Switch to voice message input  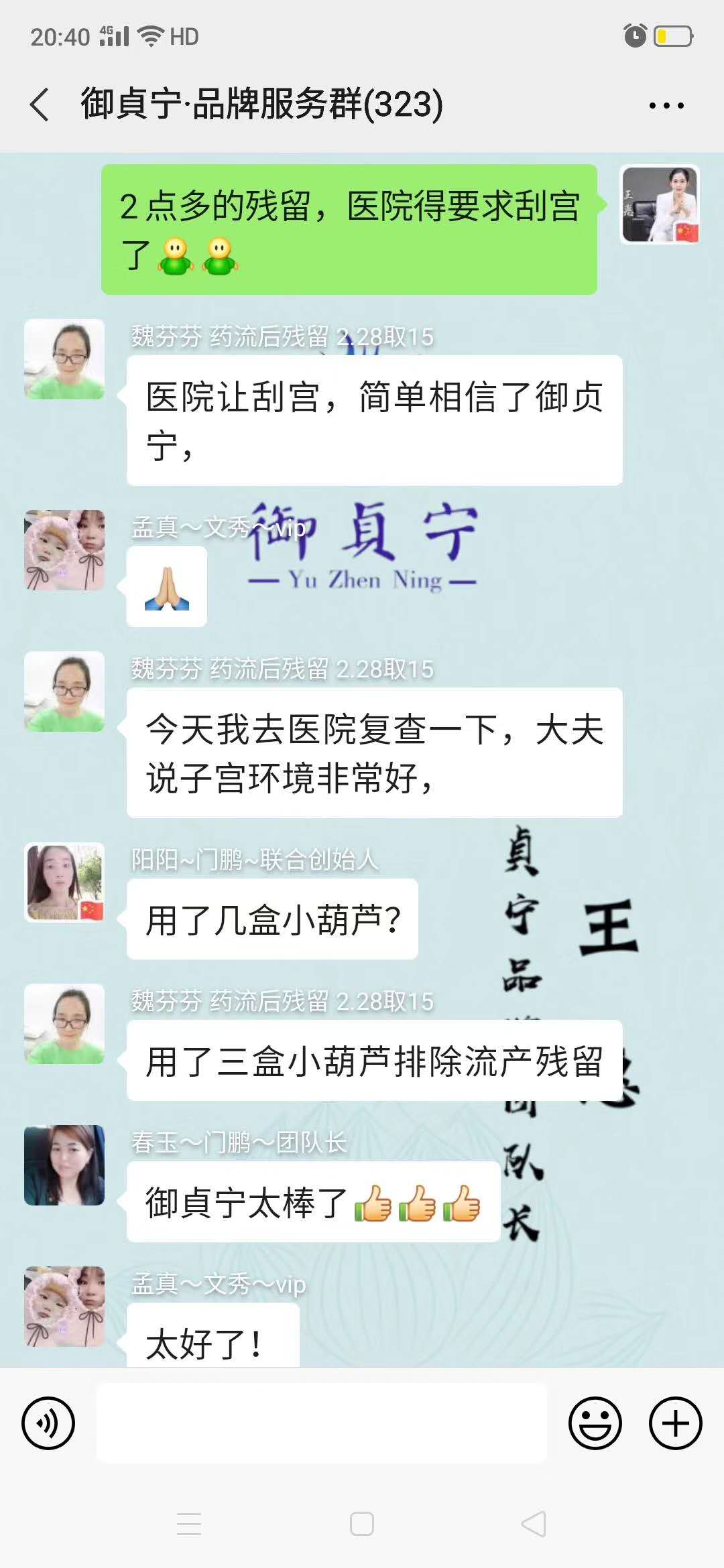[x=48, y=1423]
